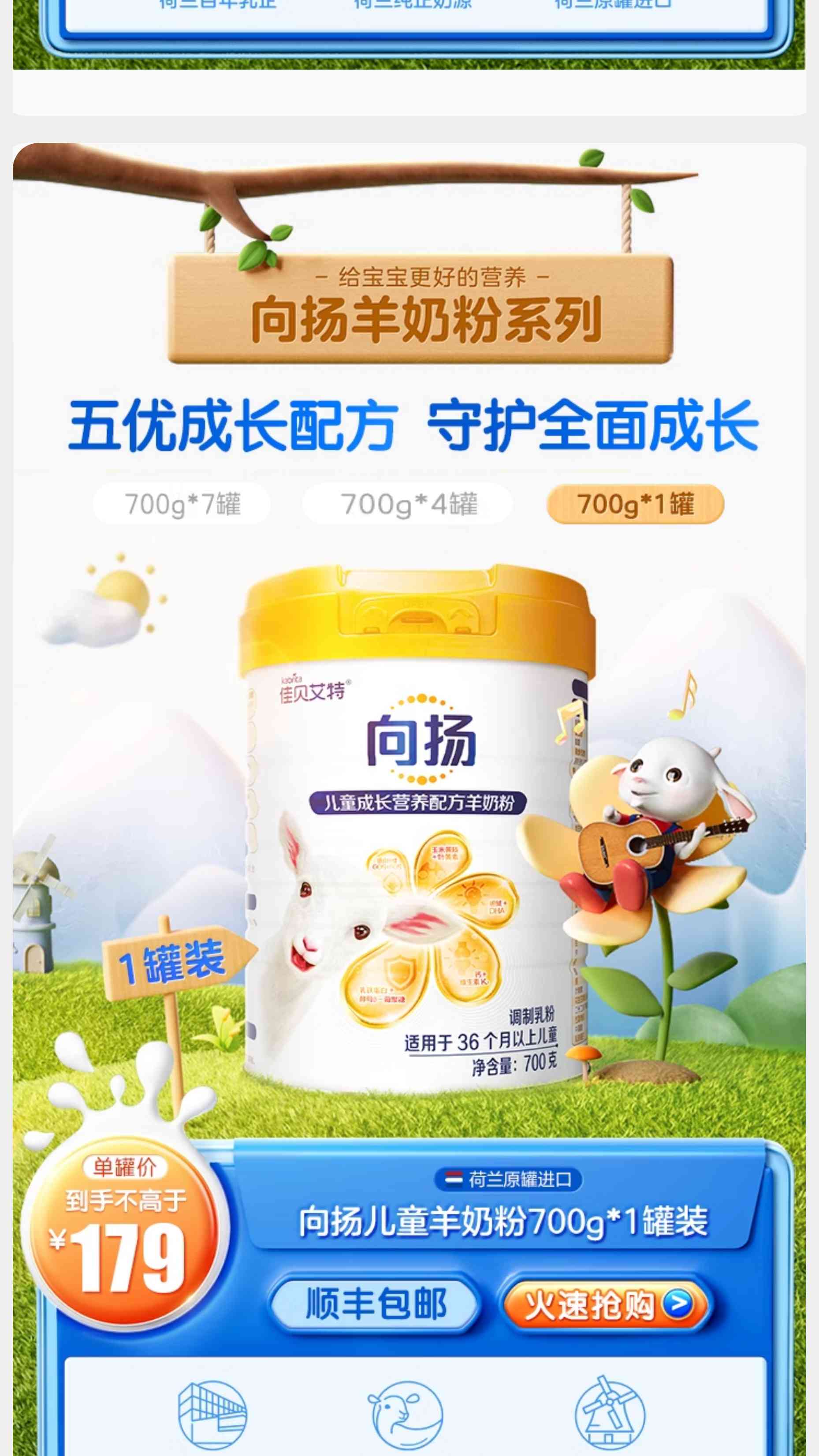Screen dimensions: 819x1456
Task: Select the 700g*1罐 option
Action: point(635,504)
